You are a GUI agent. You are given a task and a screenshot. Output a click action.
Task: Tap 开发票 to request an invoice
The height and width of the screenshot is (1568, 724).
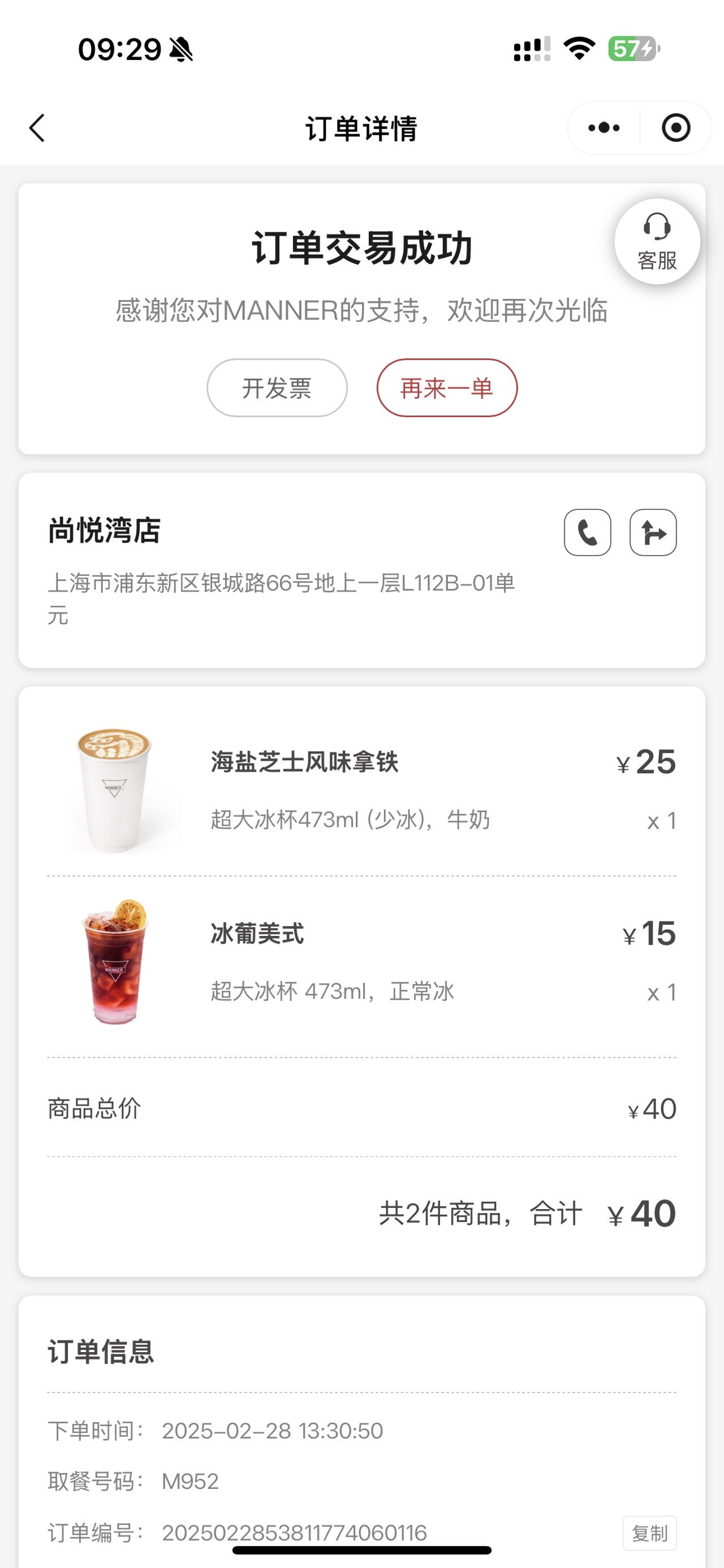pos(277,388)
